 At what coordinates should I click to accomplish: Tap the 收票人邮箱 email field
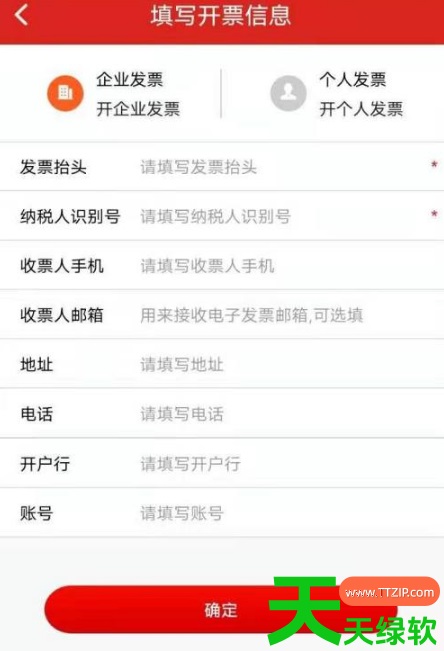point(289,315)
